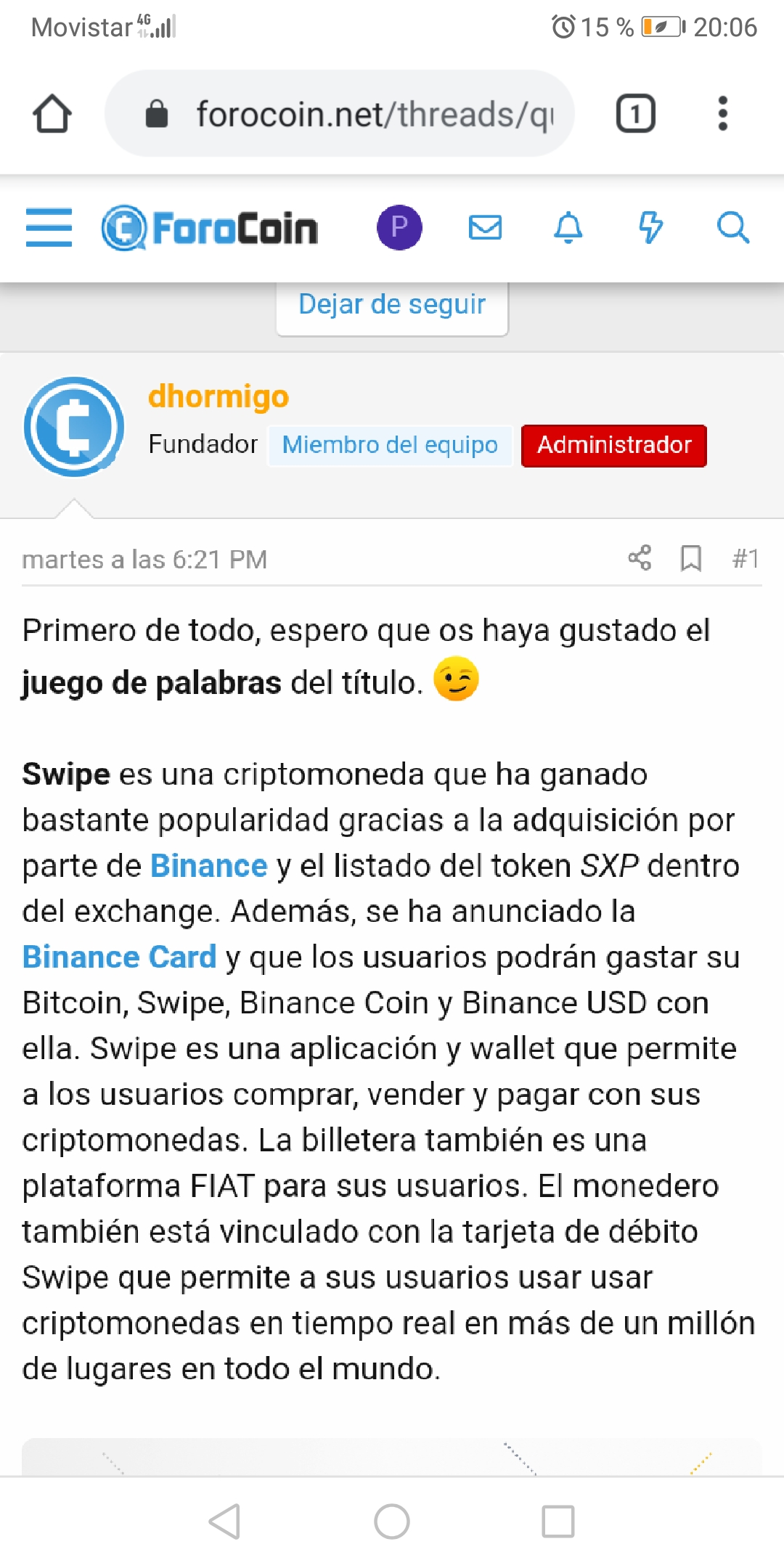The height and width of the screenshot is (1568, 784).
Task: Open the tab switcher showing 1 tab
Action: (635, 113)
